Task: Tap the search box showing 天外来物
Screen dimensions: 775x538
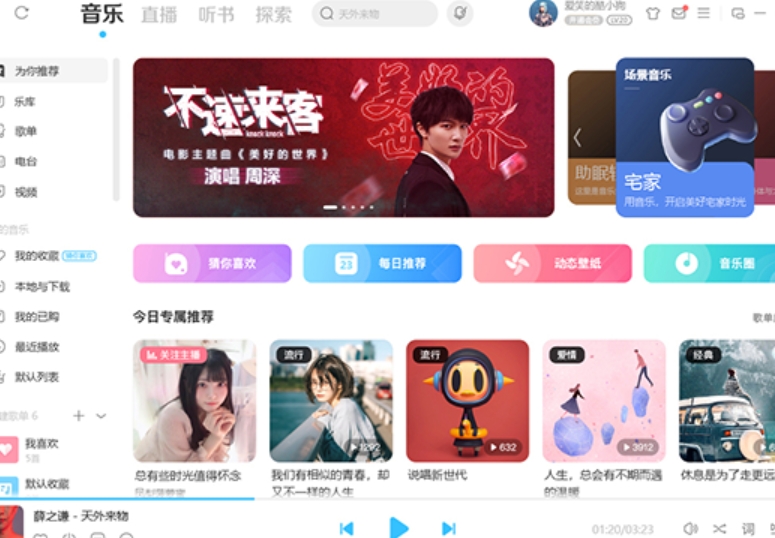Action: 375,14
